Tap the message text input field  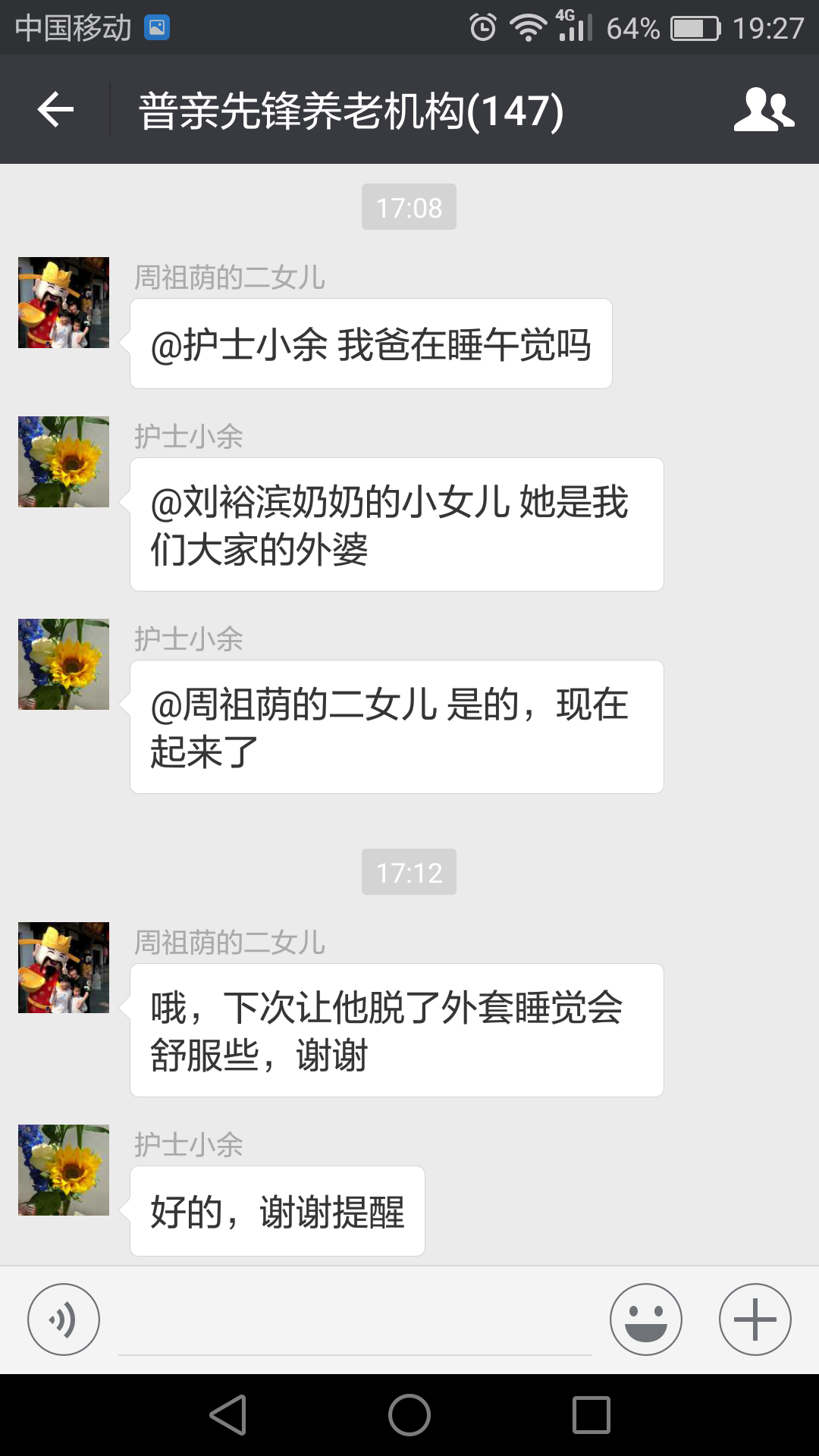[x=354, y=1323]
